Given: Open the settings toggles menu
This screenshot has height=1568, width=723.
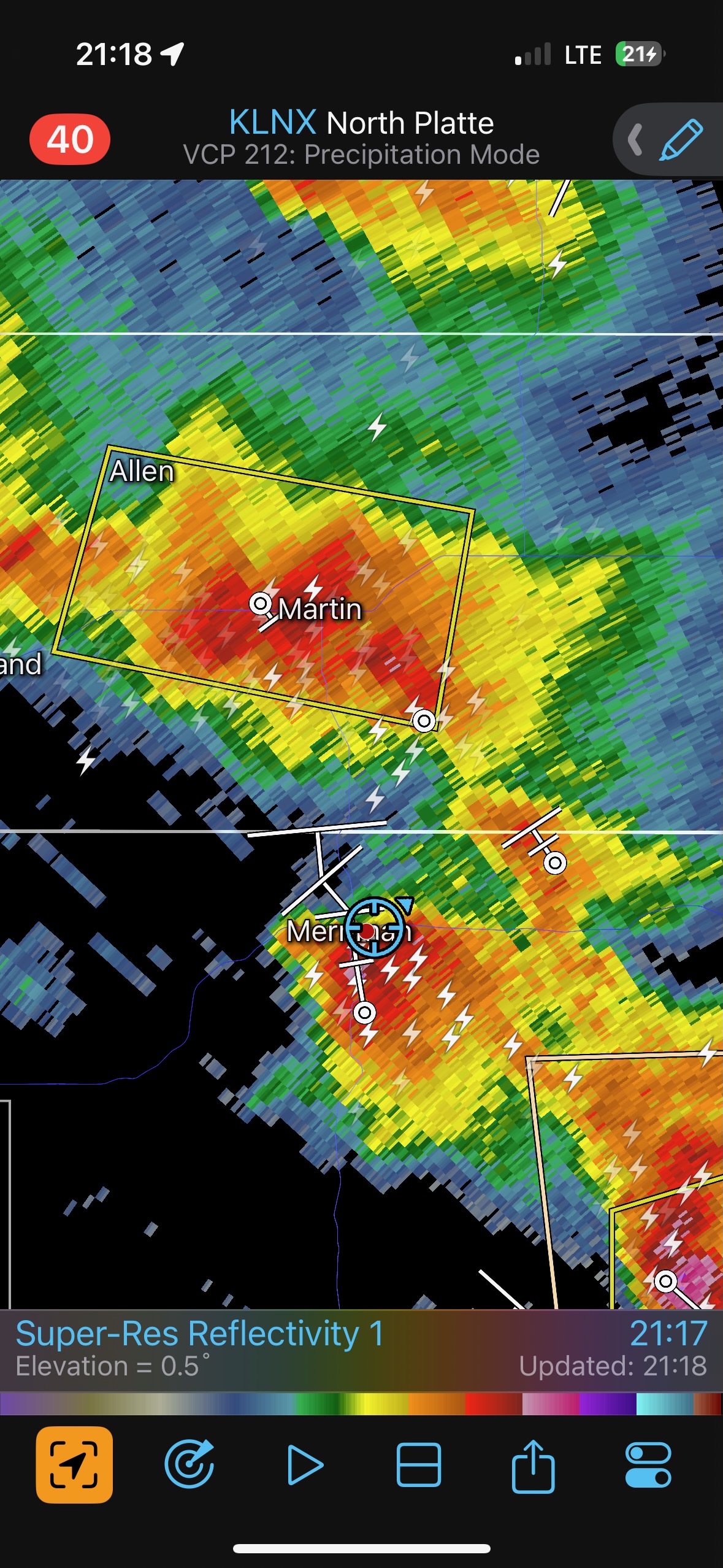Looking at the screenshot, I should (x=648, y=1464).
